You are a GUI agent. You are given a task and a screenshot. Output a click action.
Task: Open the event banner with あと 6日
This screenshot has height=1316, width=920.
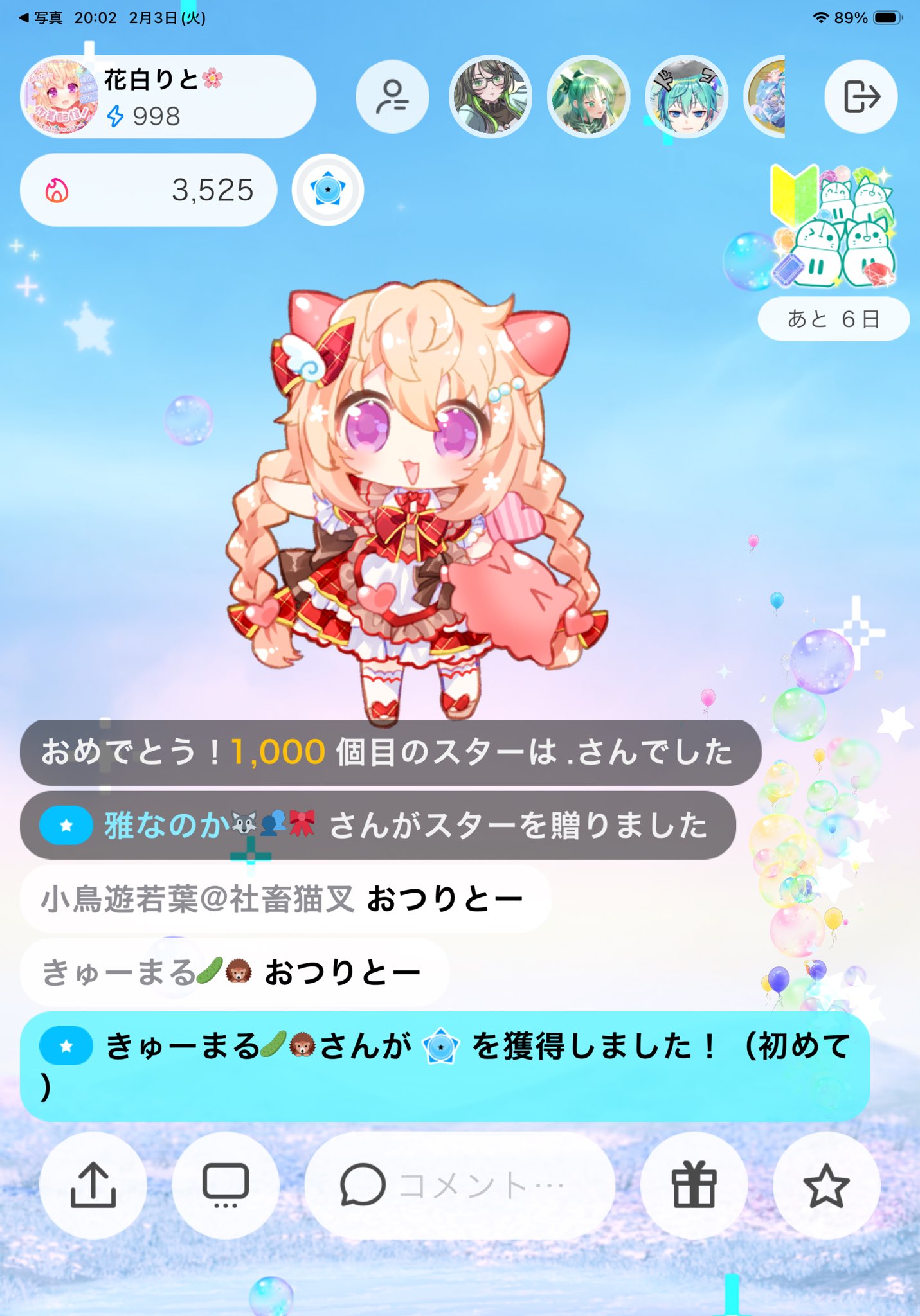[x=833, y=251]
